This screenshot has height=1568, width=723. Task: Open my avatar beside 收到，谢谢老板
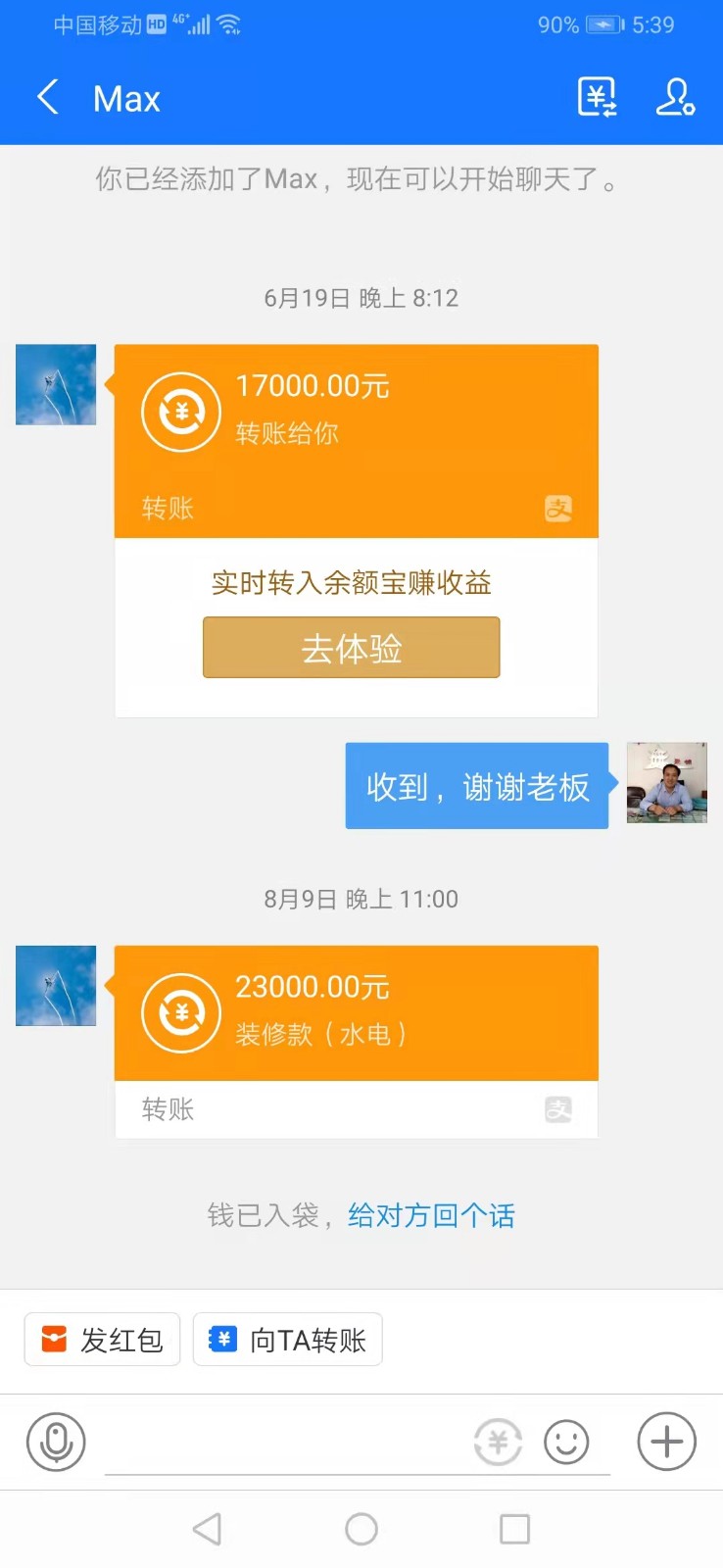666,782
